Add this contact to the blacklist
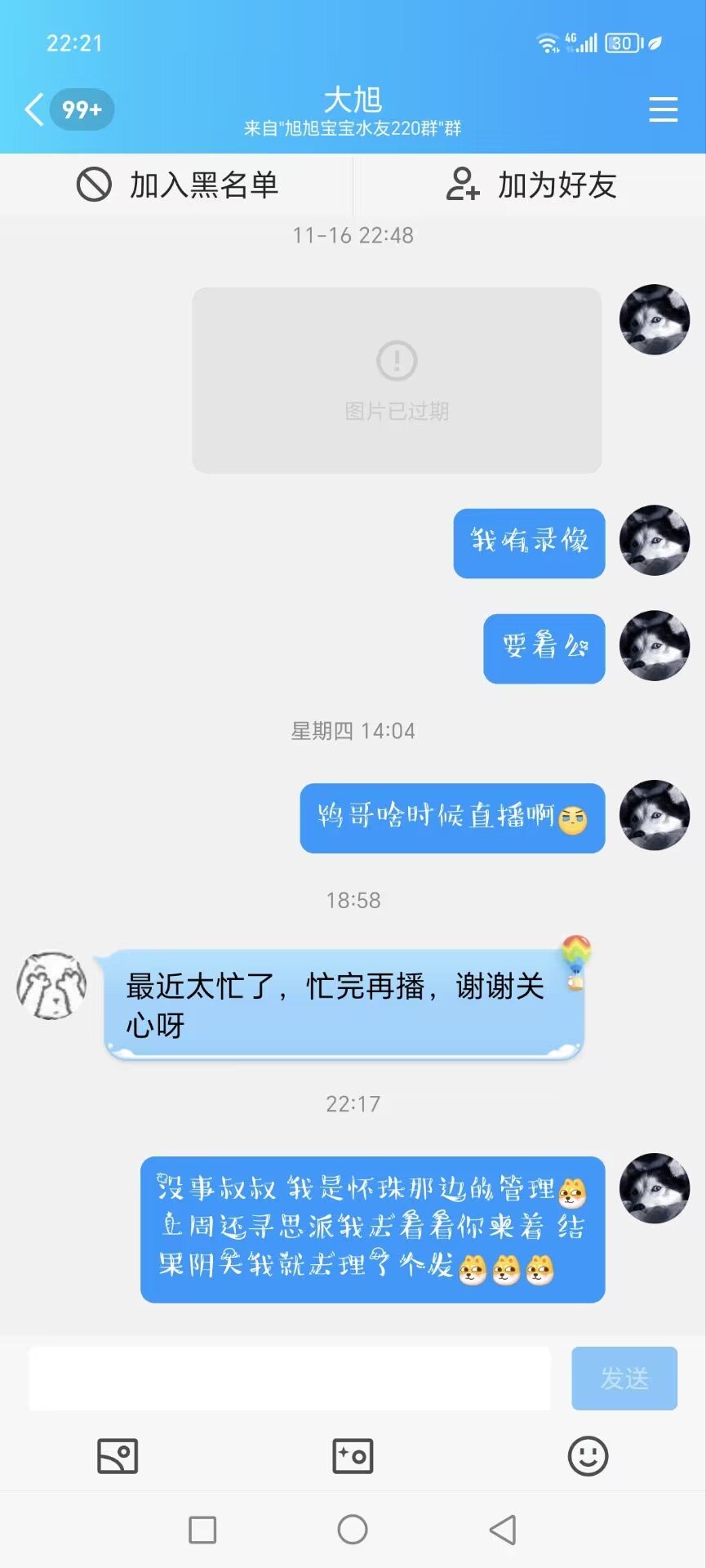Viewport: 706px width, 1568px height. [178, 185]
